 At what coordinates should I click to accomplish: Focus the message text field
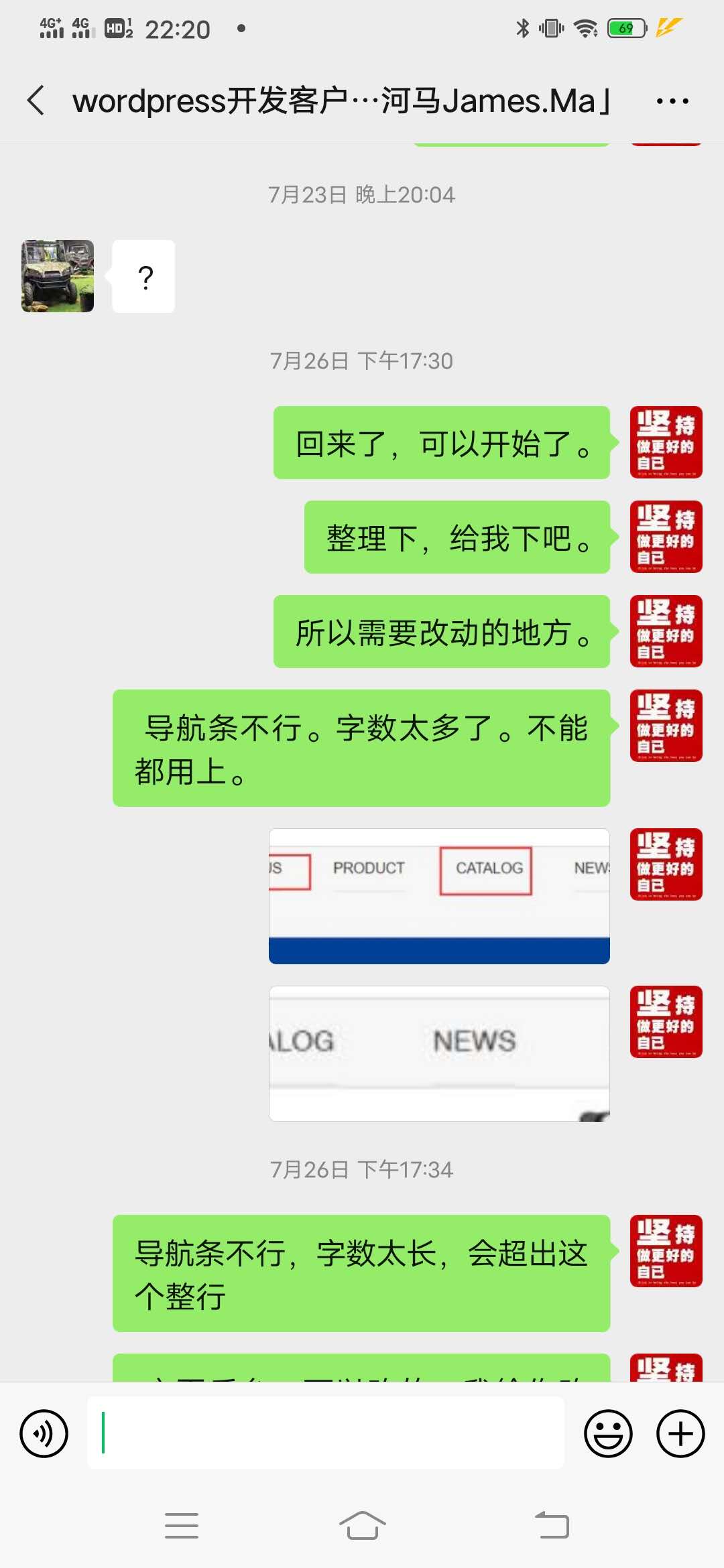pyautogui.click(x=326, y=1433)
